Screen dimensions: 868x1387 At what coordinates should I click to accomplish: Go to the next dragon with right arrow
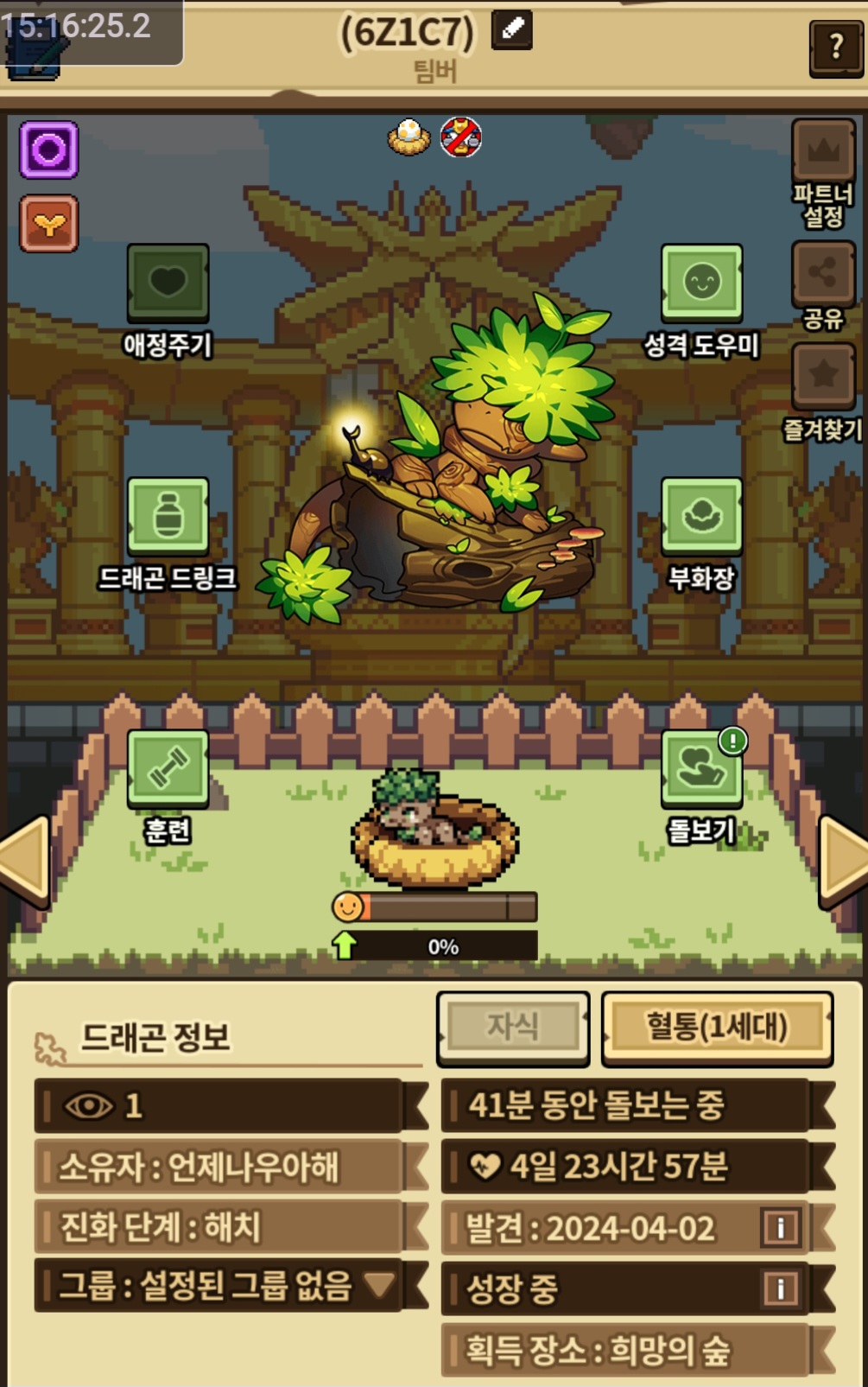[x=843, y=862]
